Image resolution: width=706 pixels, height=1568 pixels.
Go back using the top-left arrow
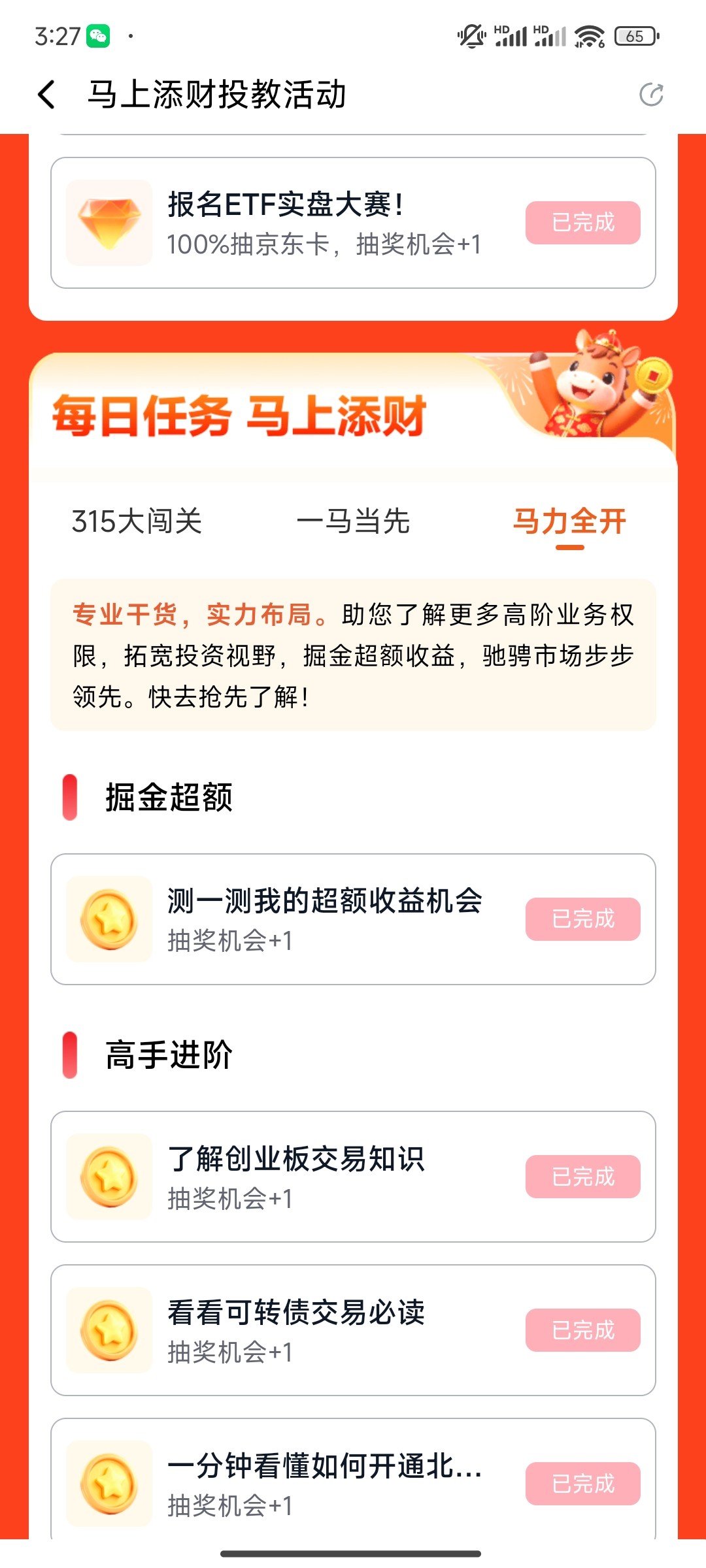tap(47, 95)
